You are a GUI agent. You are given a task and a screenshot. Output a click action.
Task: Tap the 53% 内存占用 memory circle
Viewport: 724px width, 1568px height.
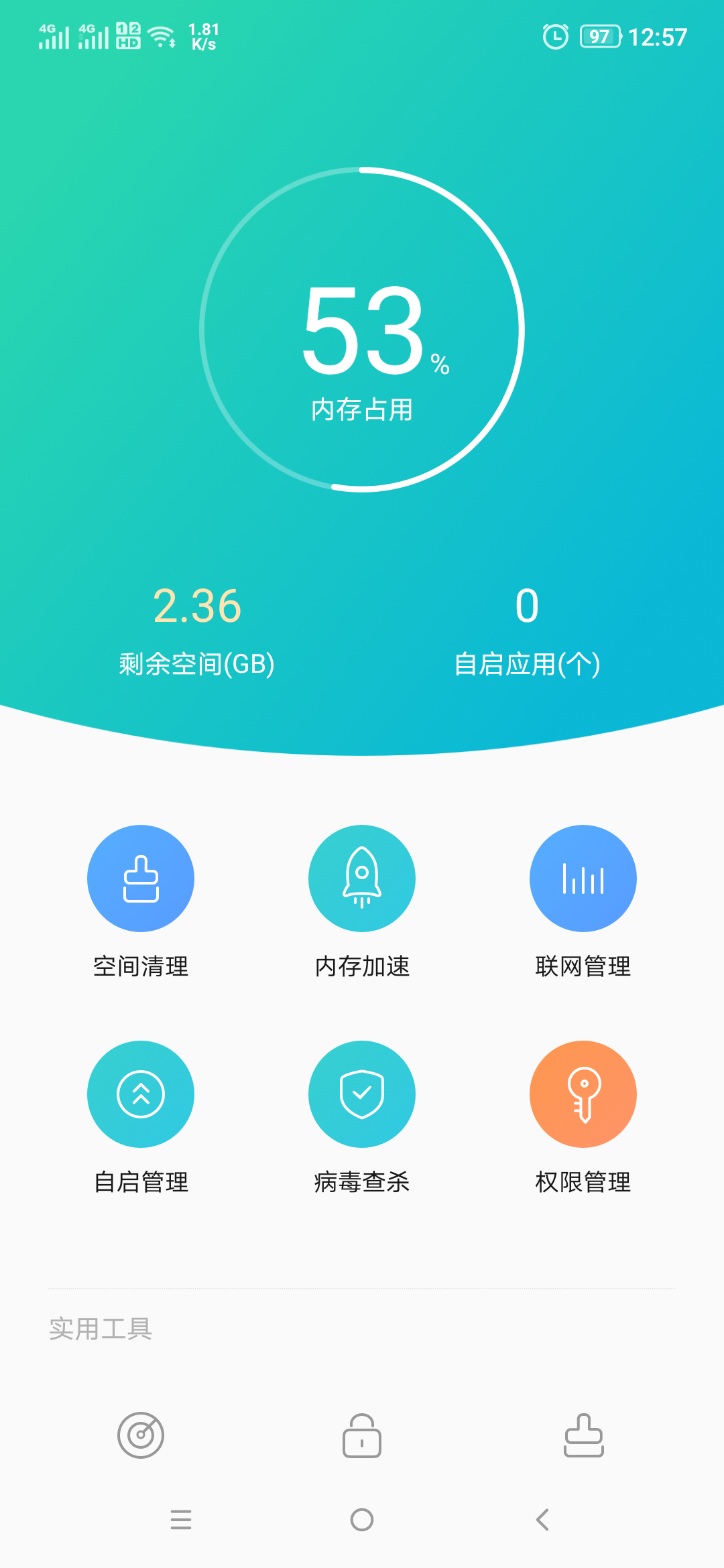[x=362, y=329]
